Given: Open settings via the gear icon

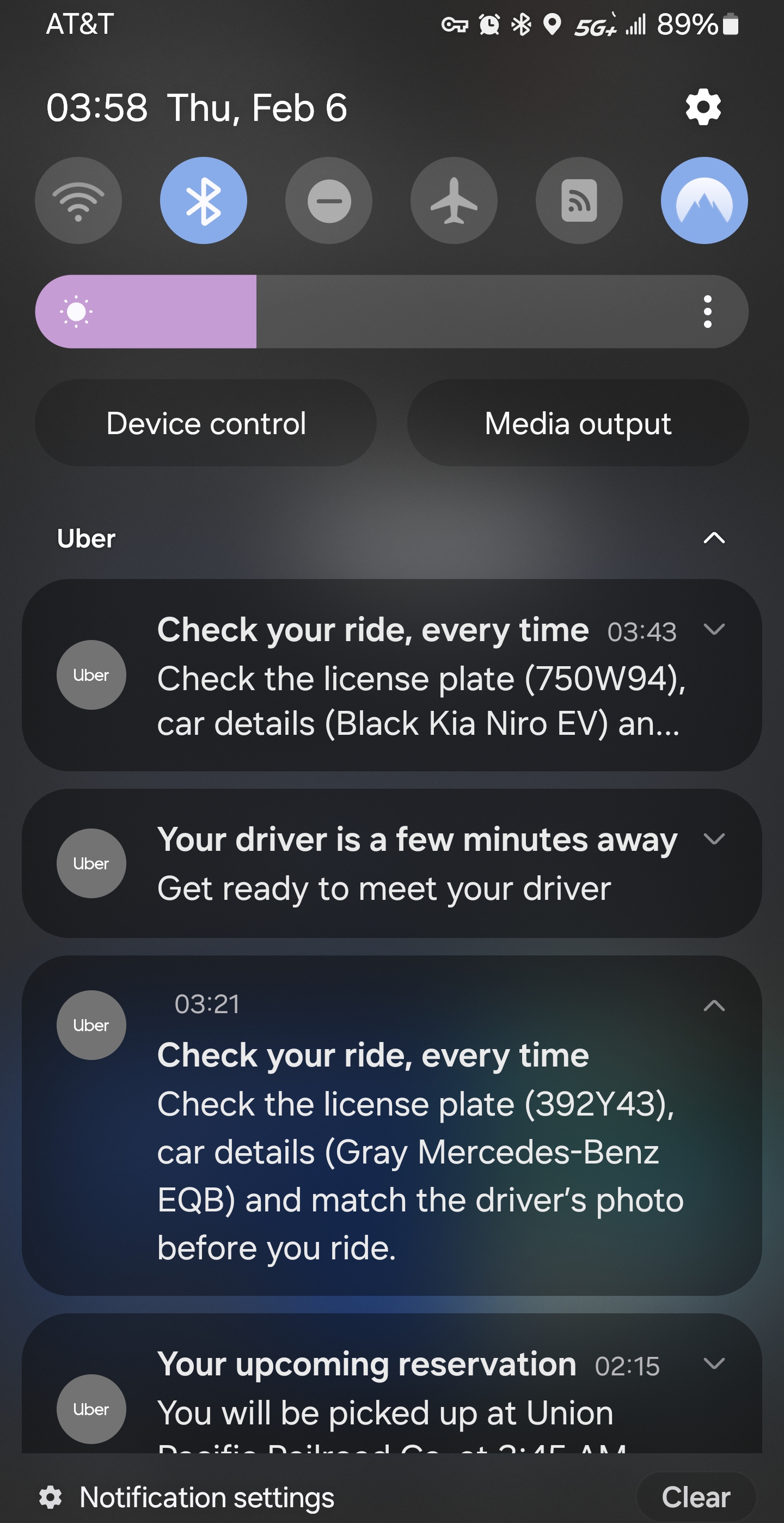Looking at the screenshot, I should click(x=702, y=107).
